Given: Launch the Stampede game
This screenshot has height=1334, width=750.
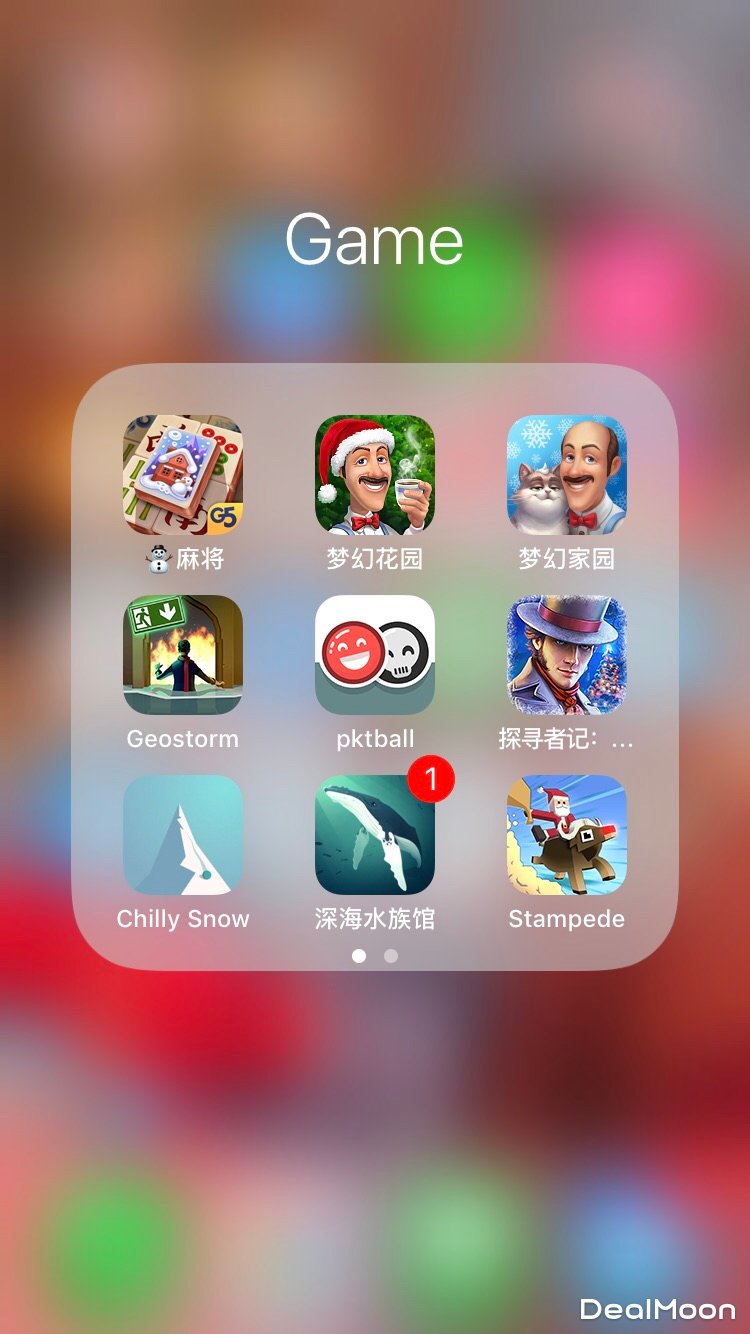Looking at the screenshot, I should pos(567,836).
